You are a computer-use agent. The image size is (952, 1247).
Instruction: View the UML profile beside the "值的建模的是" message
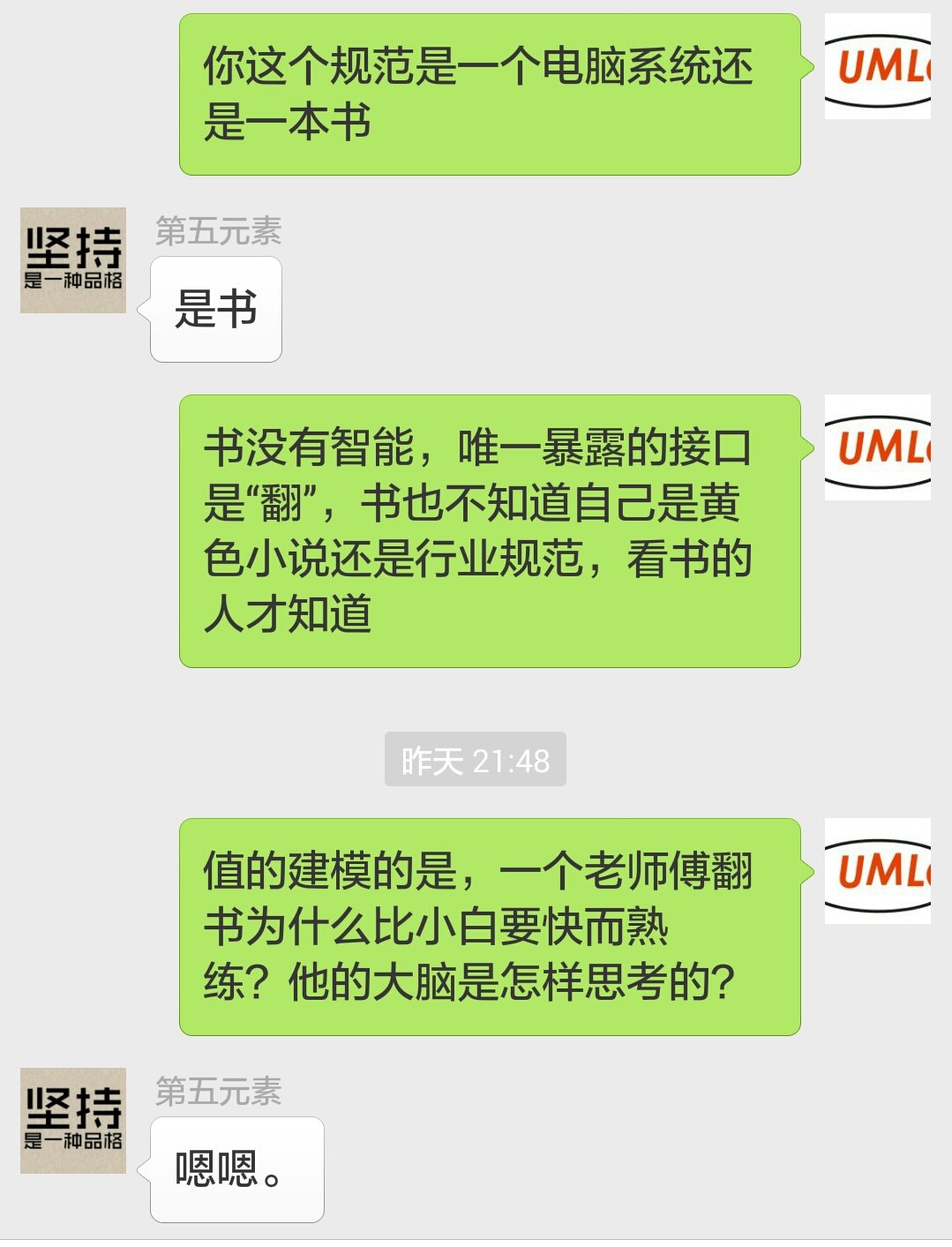pos(877,871)
